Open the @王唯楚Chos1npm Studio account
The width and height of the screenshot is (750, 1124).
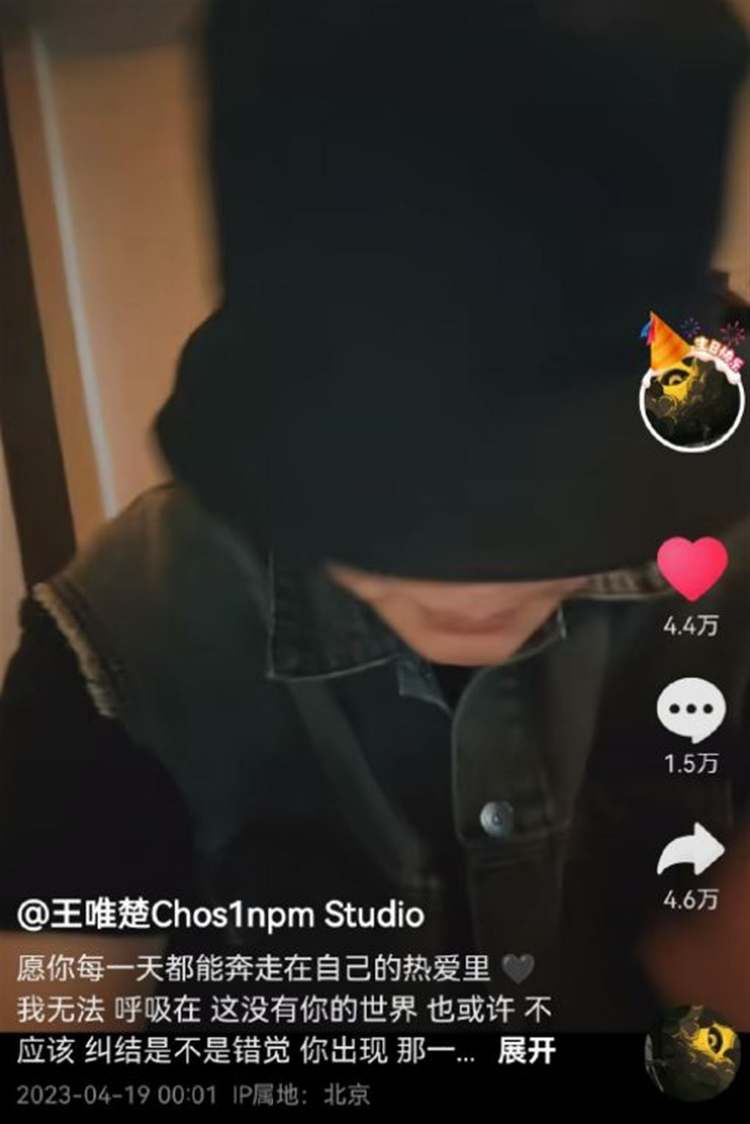[x=220, y=914]
